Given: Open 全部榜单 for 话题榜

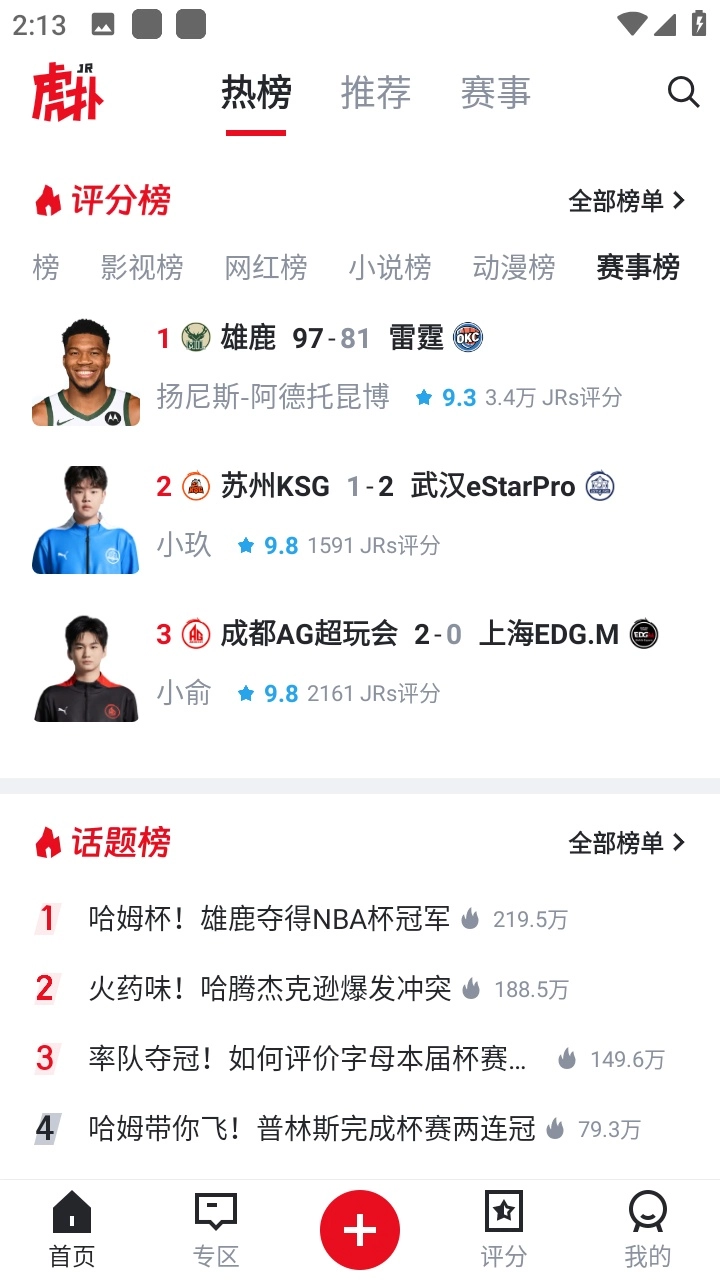Looking at the screenshot, I should [x=626, y=843].
